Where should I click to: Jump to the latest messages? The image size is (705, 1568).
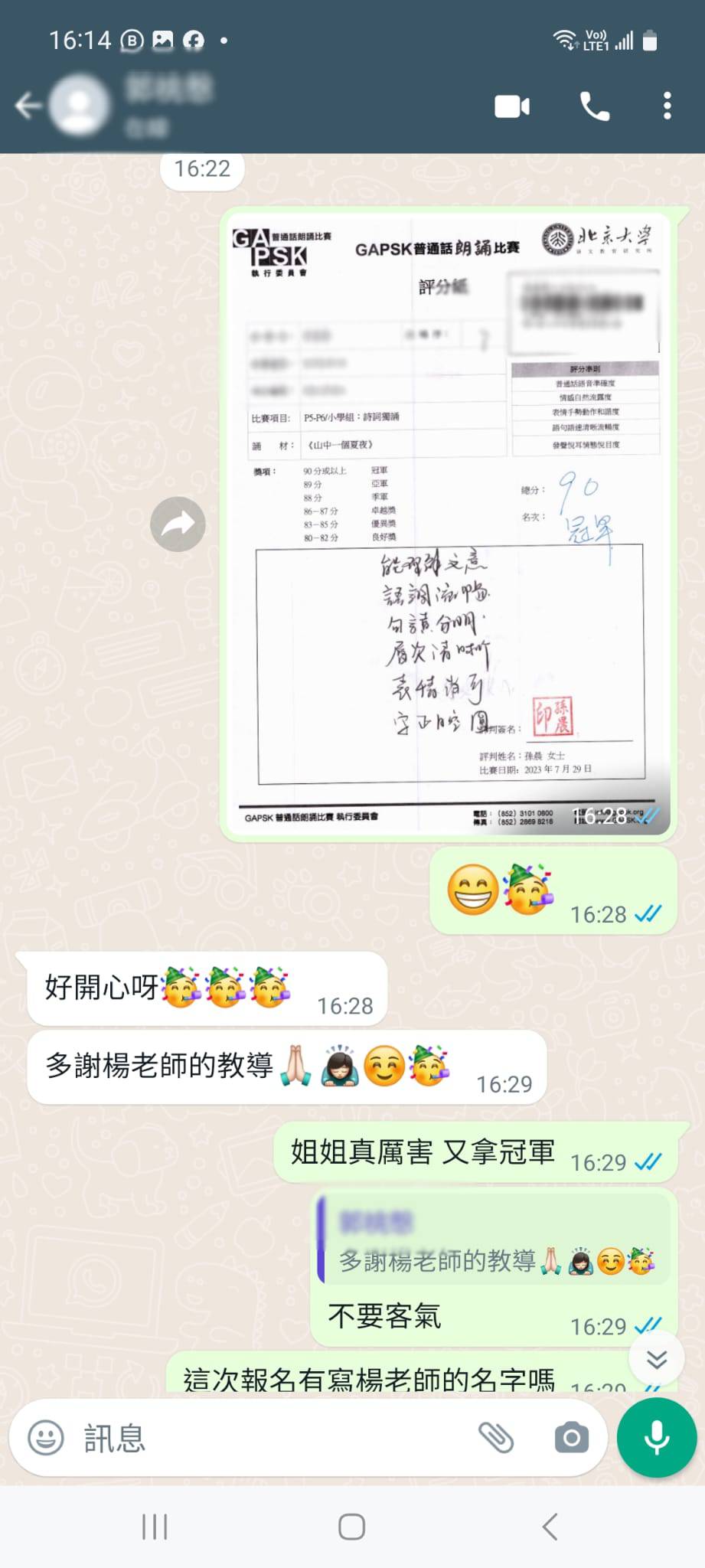[x=656, y=1359]
